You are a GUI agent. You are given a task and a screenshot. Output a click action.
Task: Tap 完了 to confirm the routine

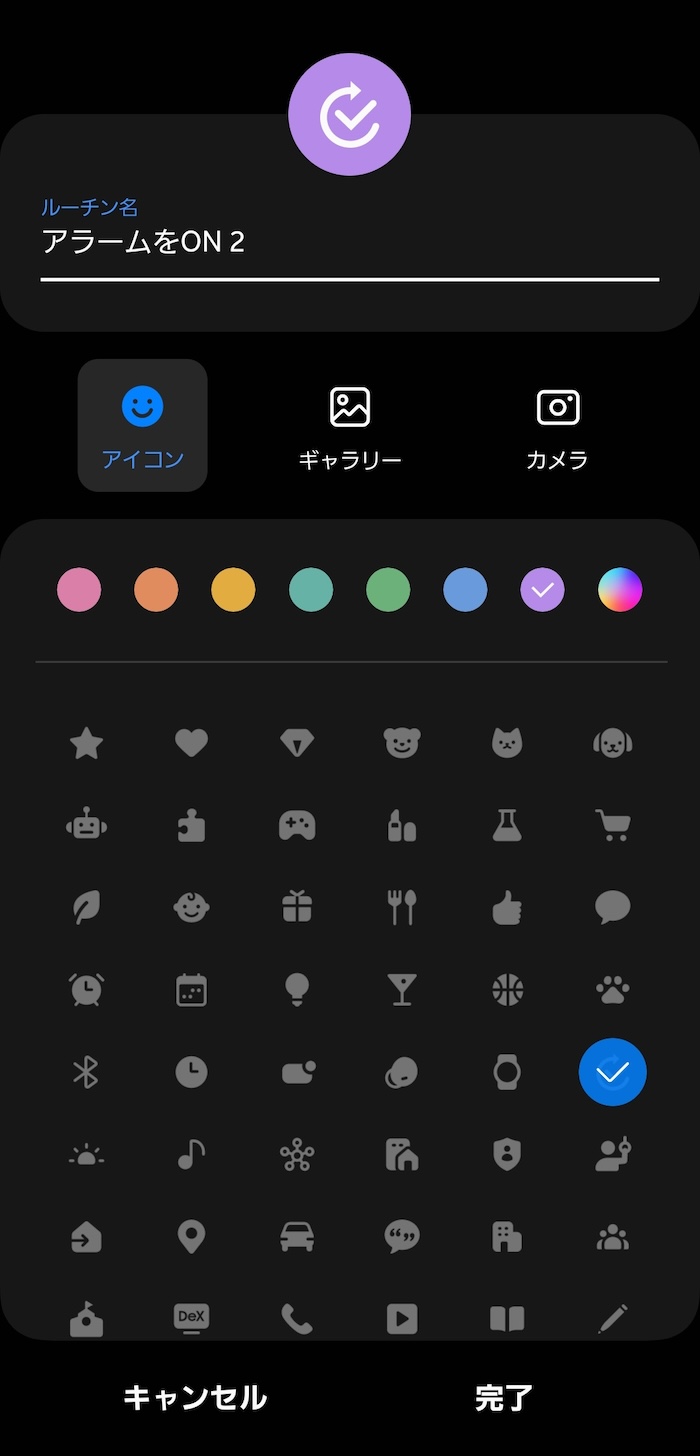pos(504,1397)
